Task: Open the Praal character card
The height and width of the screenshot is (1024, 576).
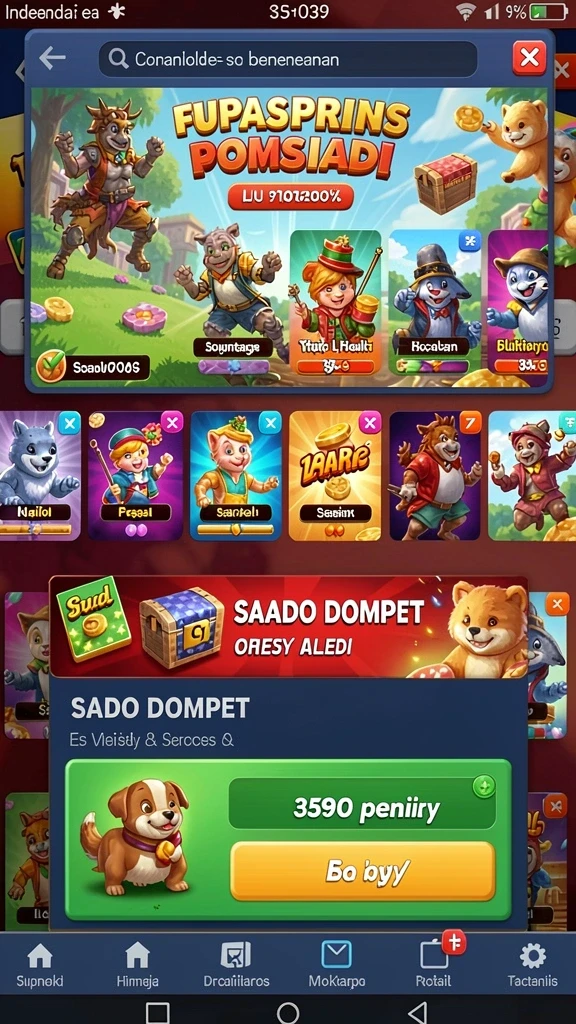Action: (135, 475)
